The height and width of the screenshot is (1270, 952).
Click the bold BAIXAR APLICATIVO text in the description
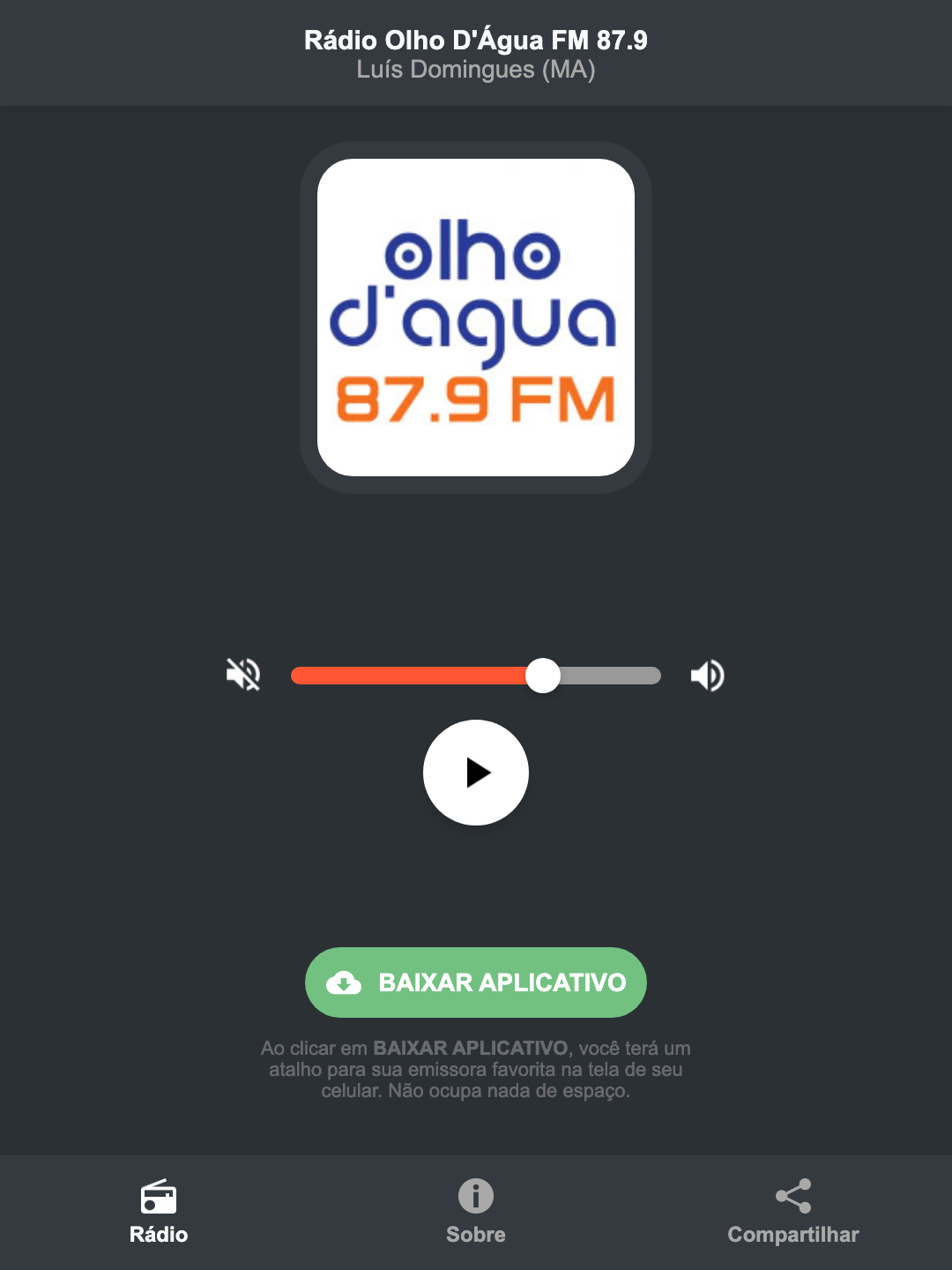click(472, 1048)
